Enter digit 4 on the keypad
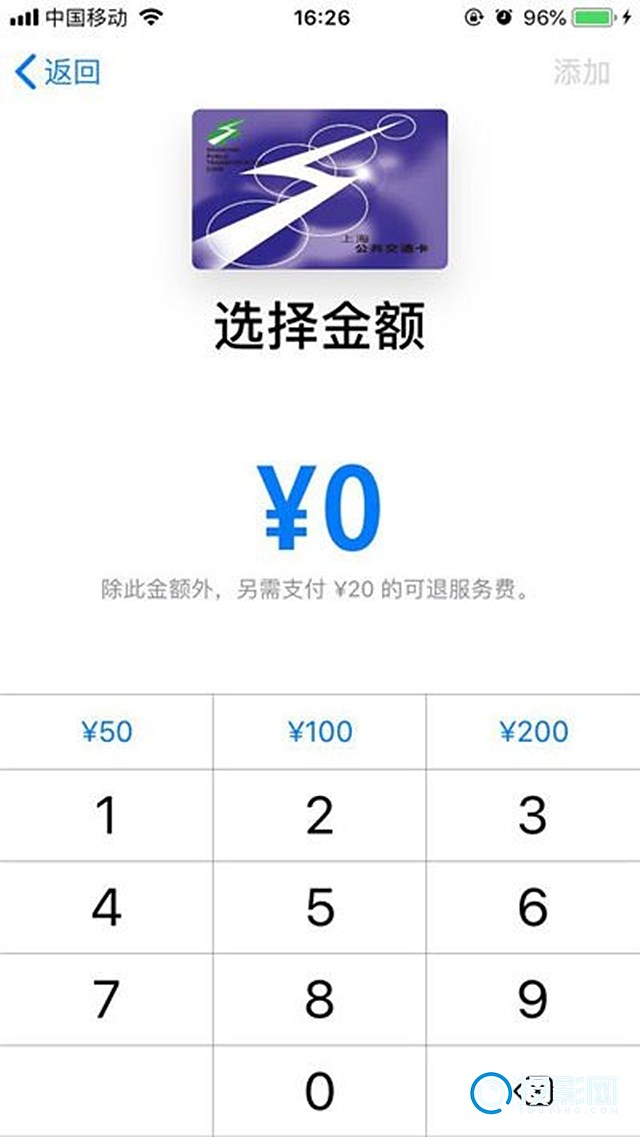640x1137 pixels. [x=106, y=907]
